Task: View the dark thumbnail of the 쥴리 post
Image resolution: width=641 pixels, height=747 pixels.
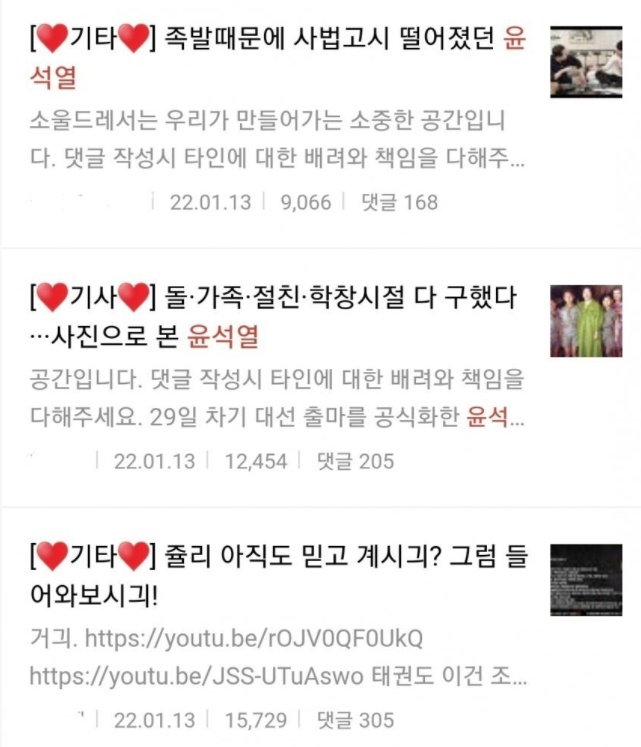Action: click(x=586, y=580)
